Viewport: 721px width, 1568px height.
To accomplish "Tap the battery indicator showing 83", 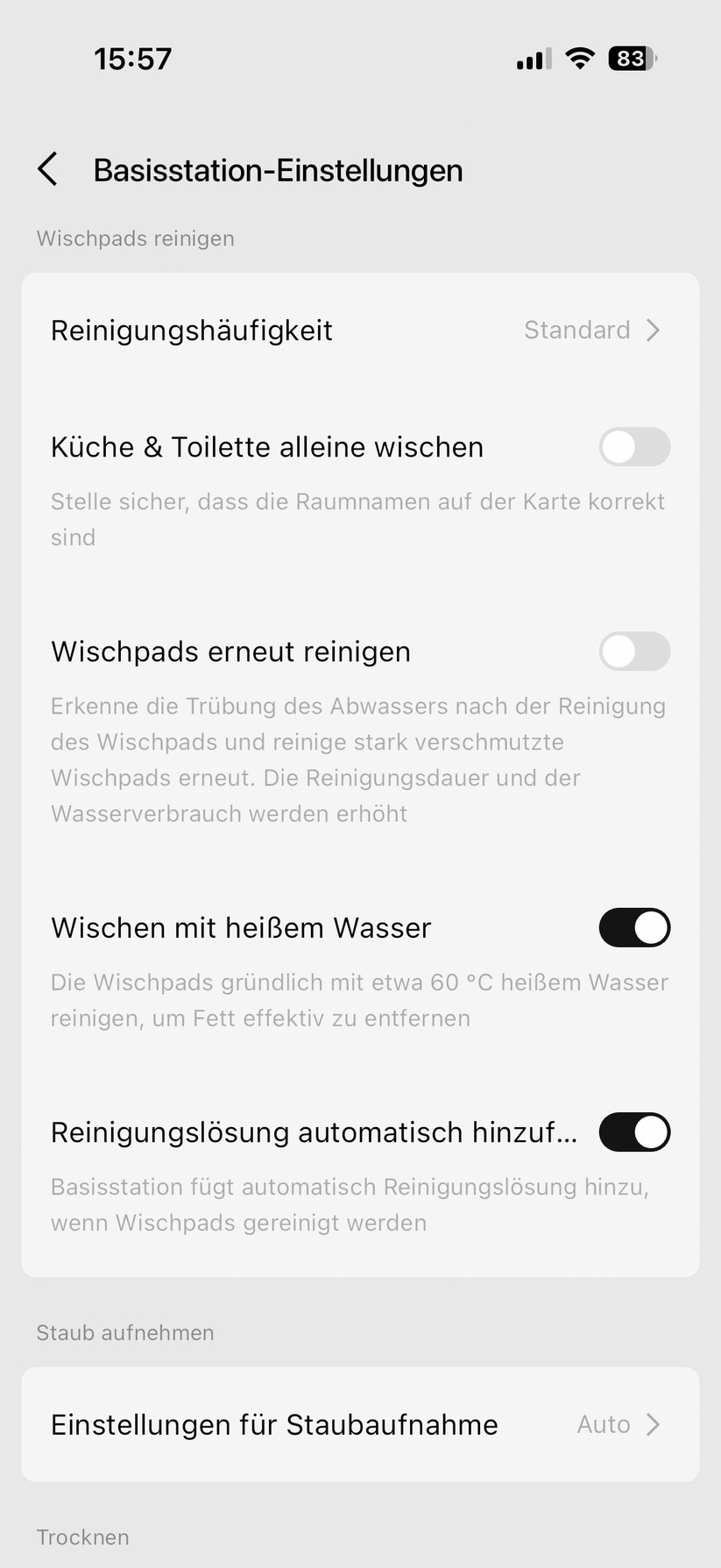I will [x=633, y=58].
